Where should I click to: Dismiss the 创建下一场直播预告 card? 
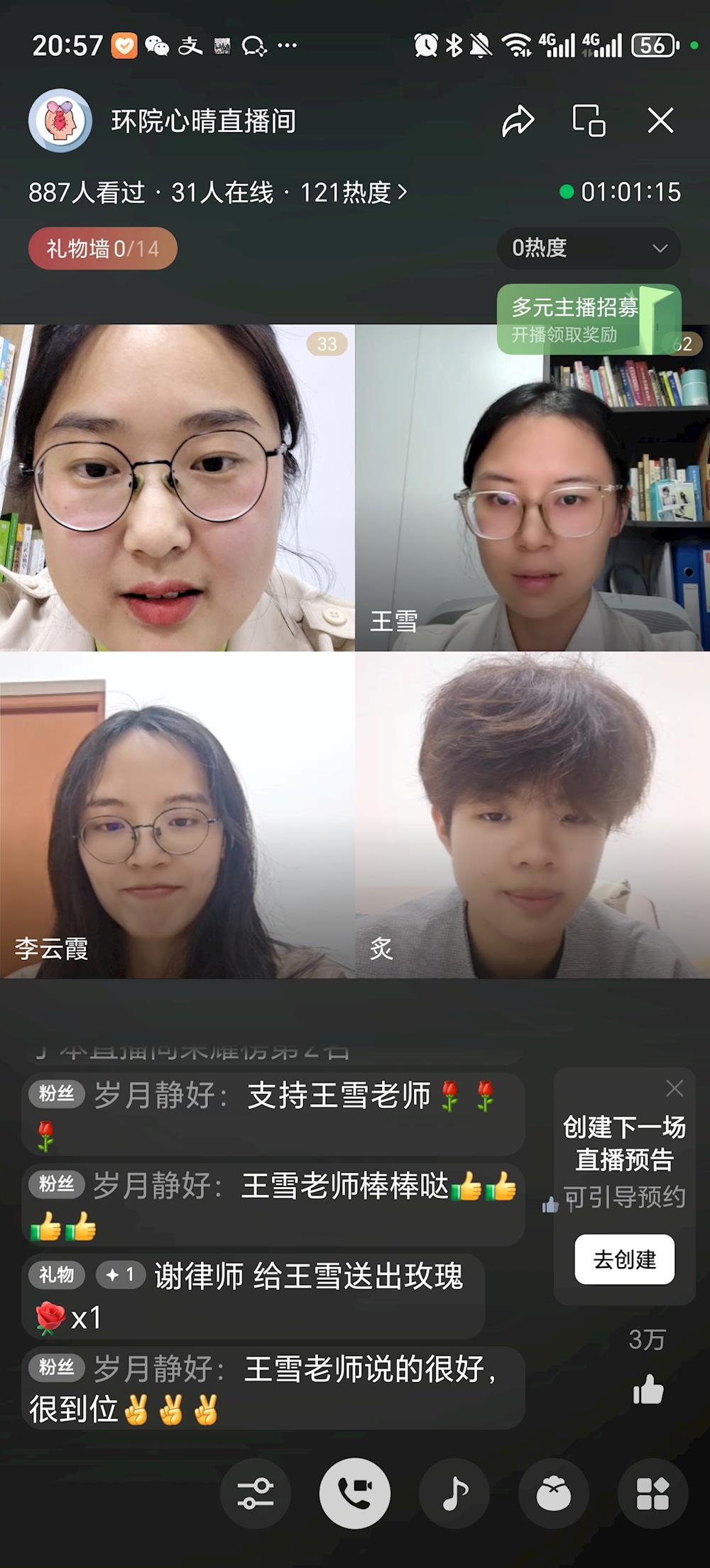(x=674, y=1088)
